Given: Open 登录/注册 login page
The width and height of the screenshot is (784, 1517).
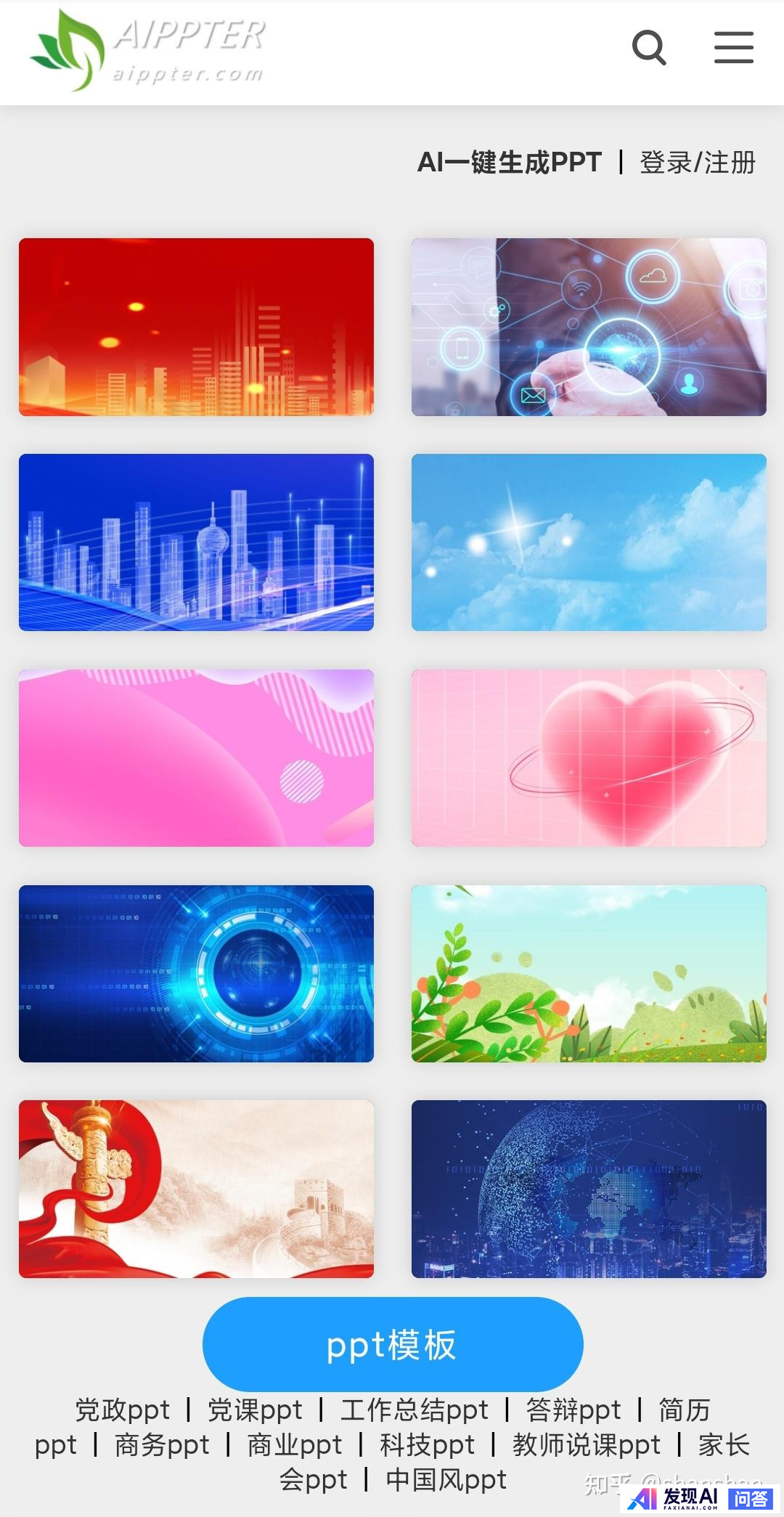Looking at the screenshot, I should [x=697, y=162].
